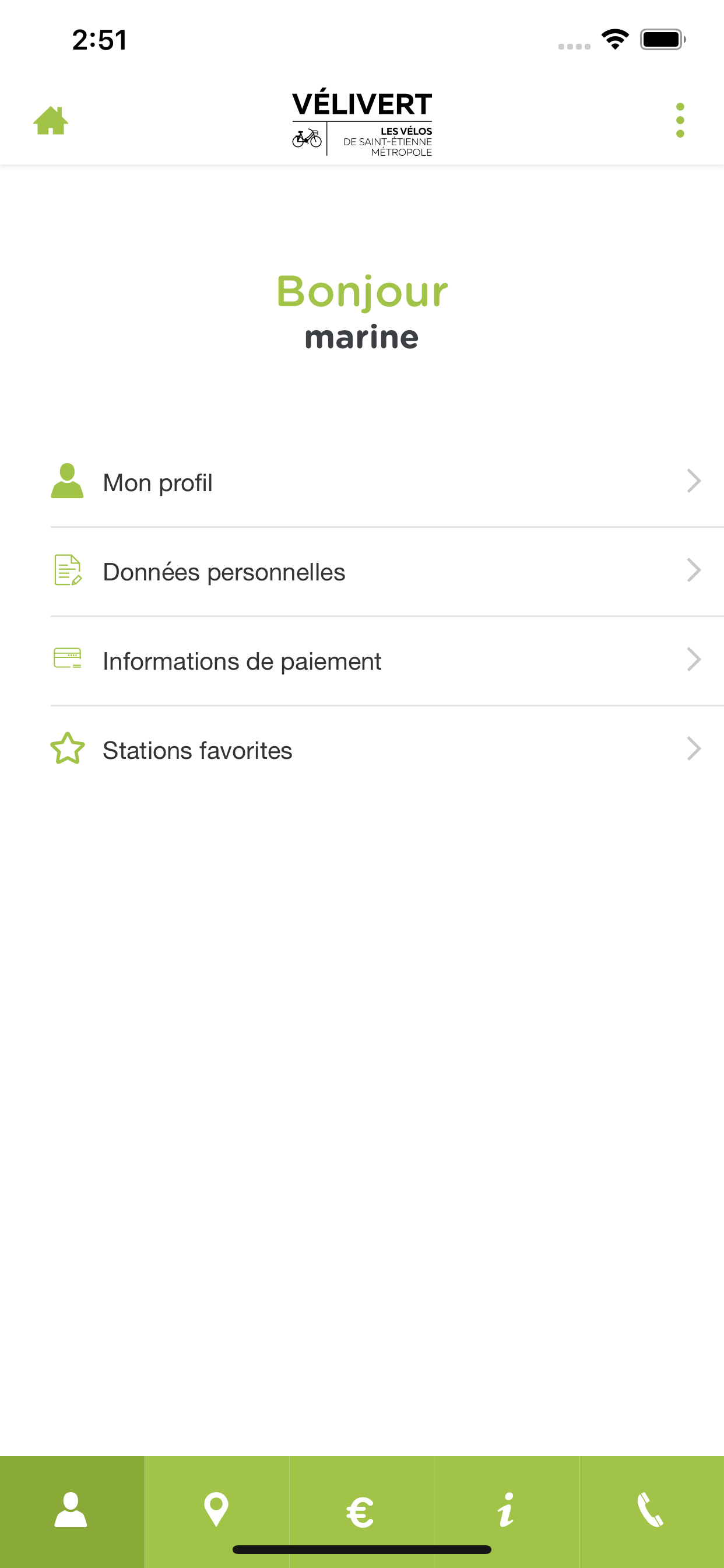The width and height of the screenshot is (724, 1568).
Task: Go to the home screen via house icon
Action: (x=51, y=121)
